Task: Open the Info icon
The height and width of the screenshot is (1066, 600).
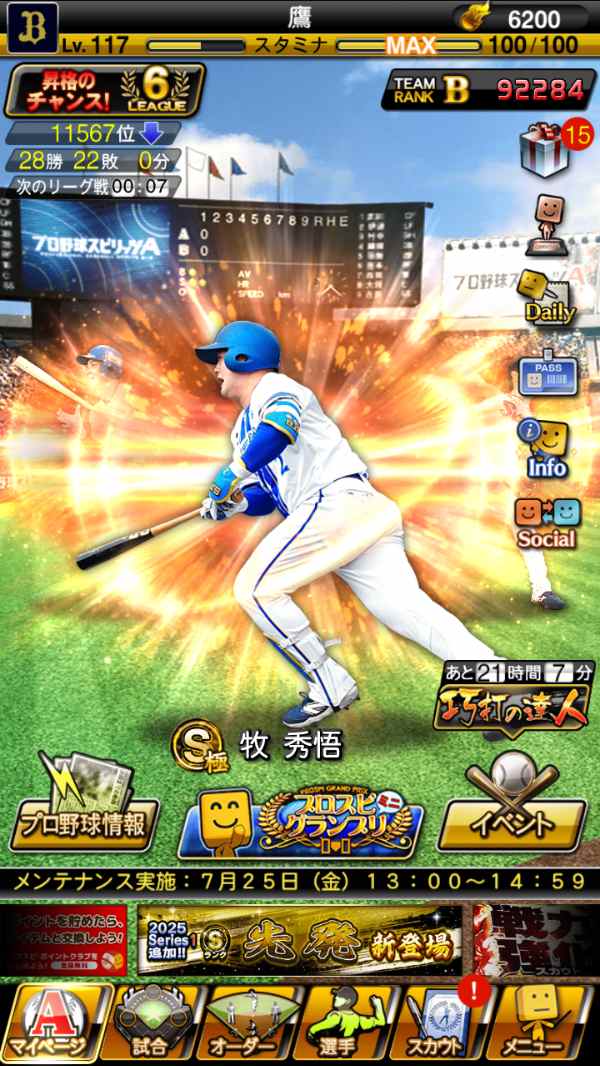Action: 546,448
